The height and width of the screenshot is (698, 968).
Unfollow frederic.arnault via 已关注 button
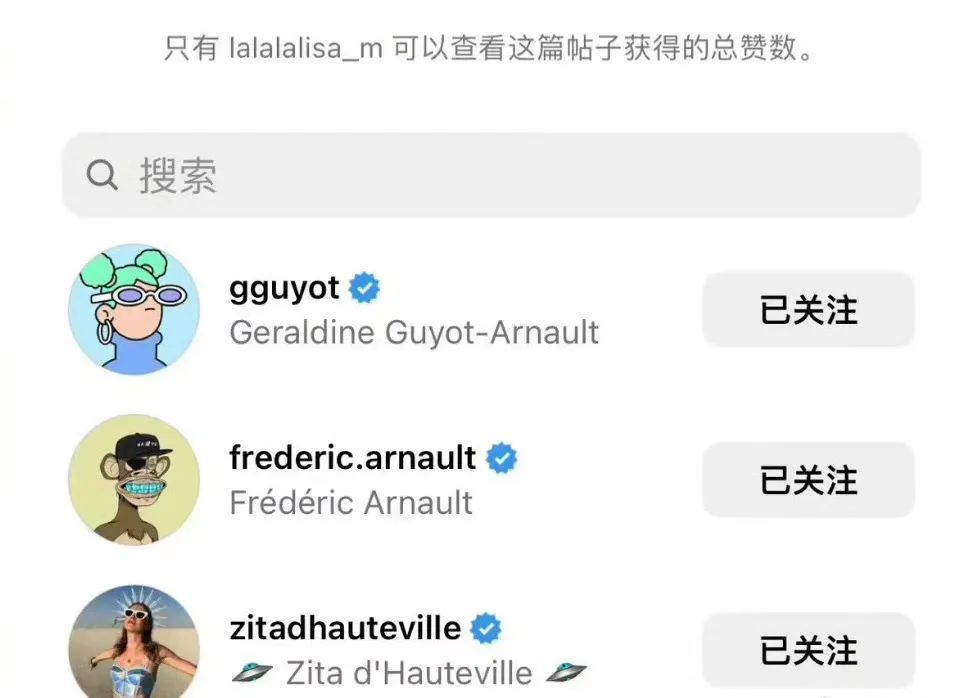point(808,480)
